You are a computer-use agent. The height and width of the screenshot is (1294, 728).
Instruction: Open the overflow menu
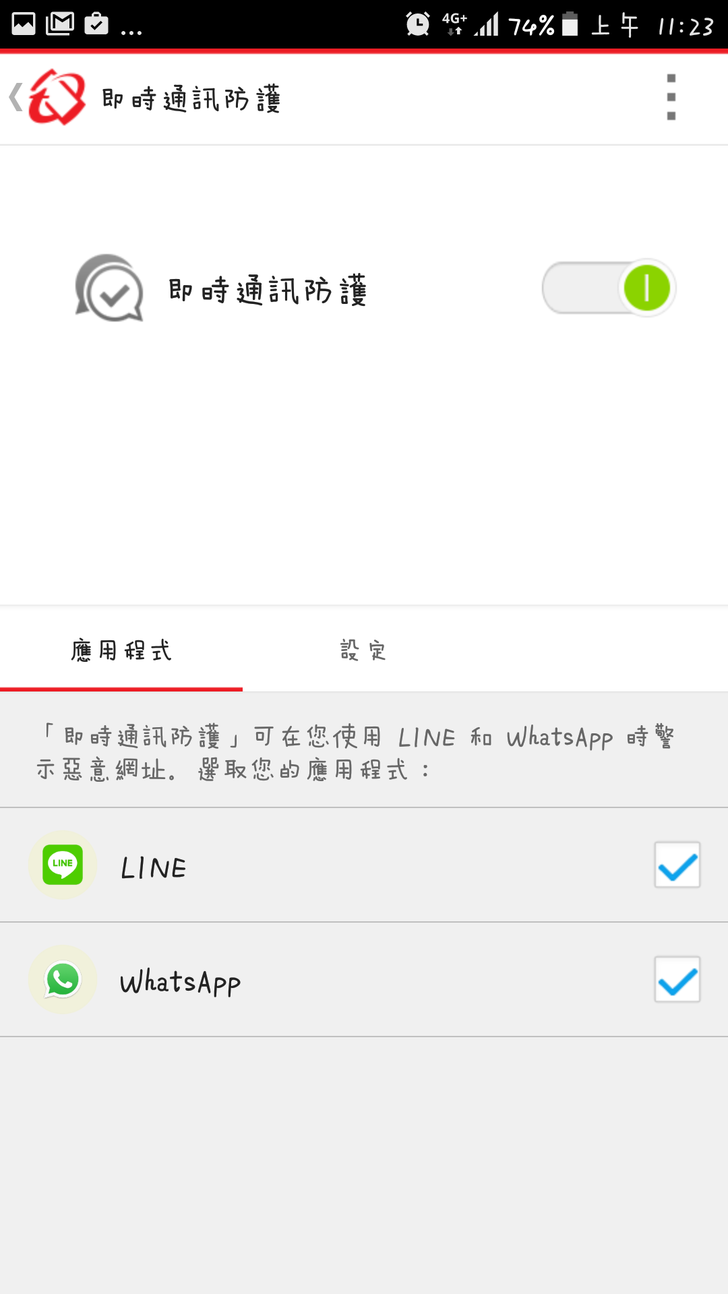point(671,98)
